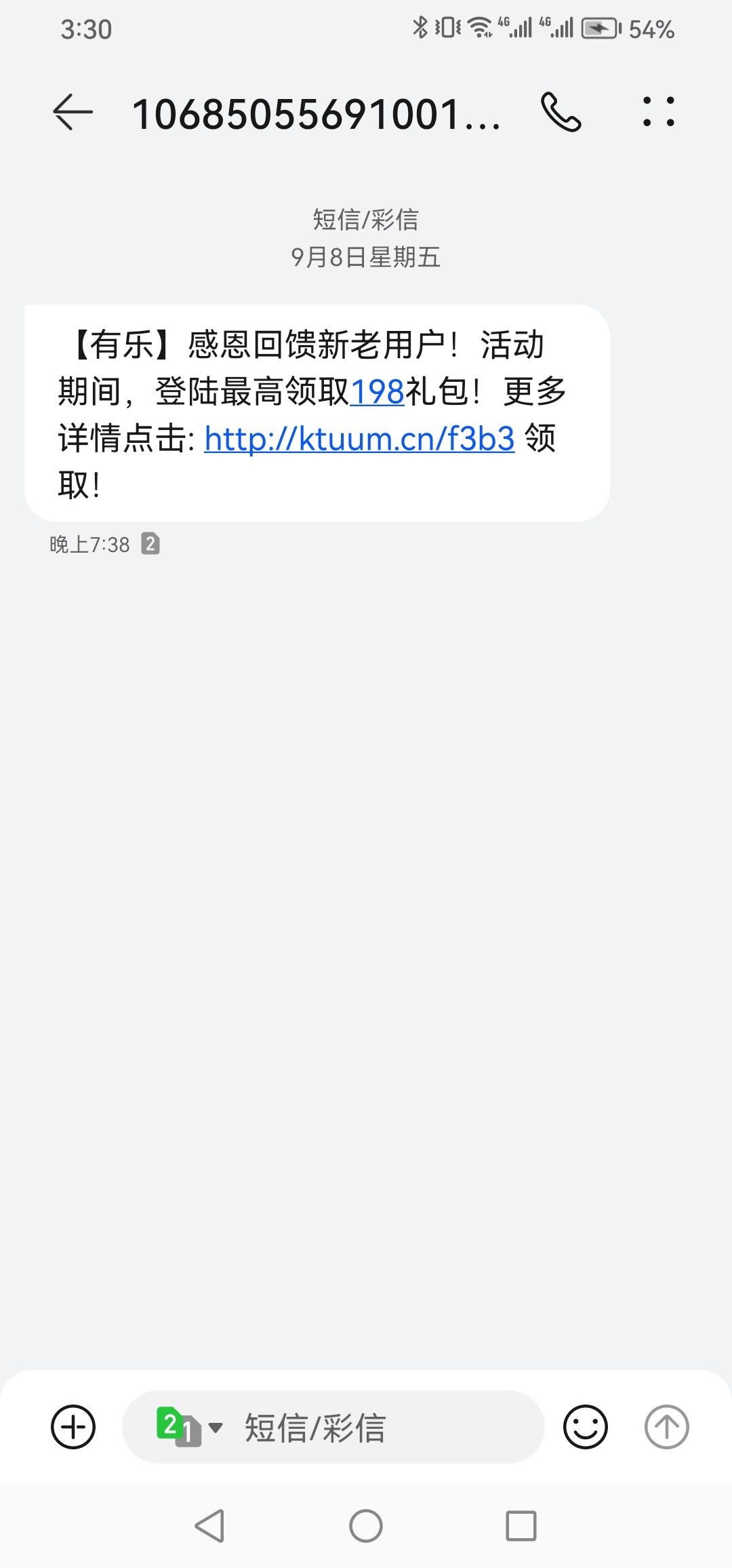Open the link http://ktuum.cn/f3b3

[359, 439]
